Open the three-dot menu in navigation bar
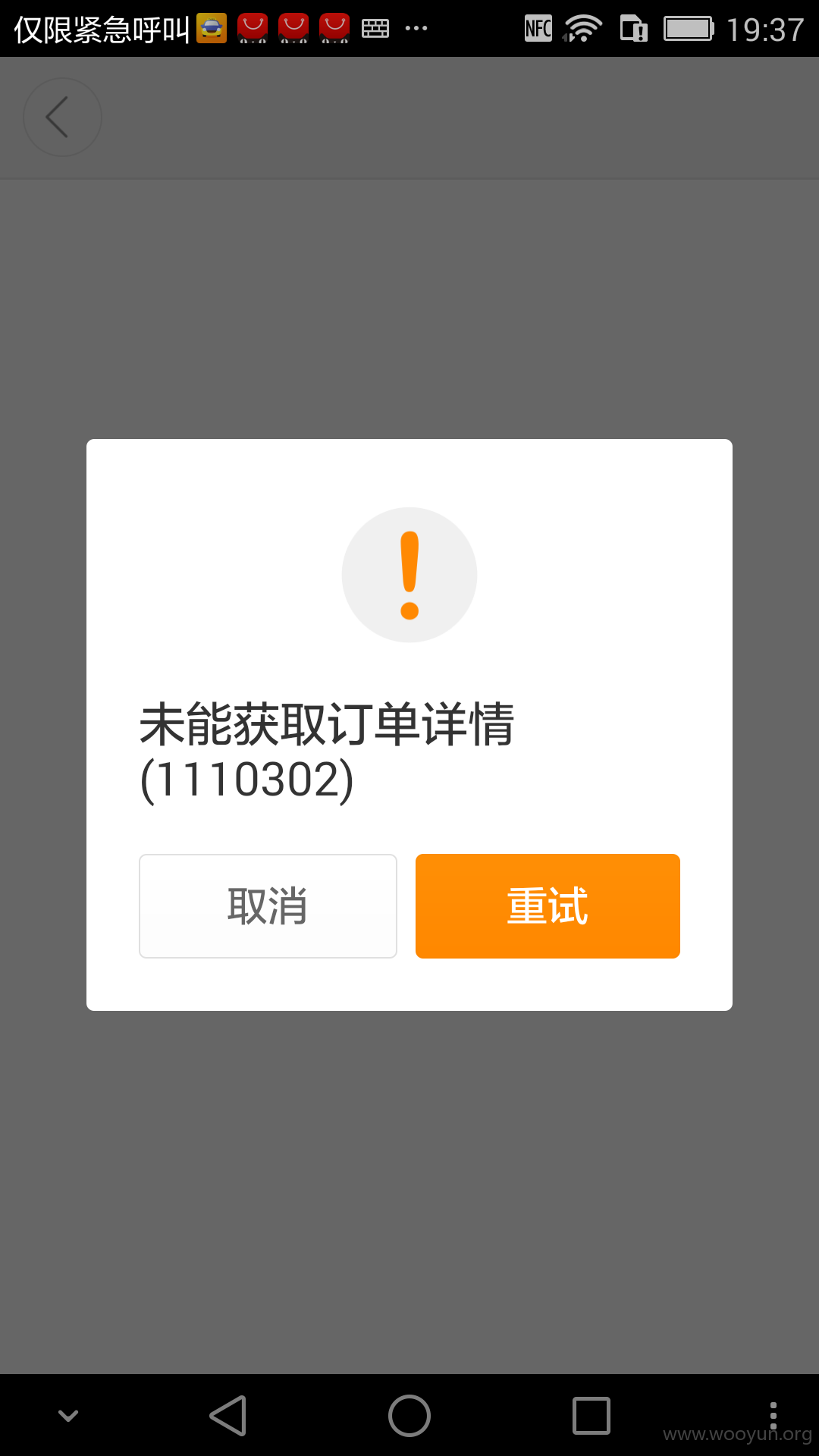Screen dimensions: 819x1456 [x=773, y=1416]
